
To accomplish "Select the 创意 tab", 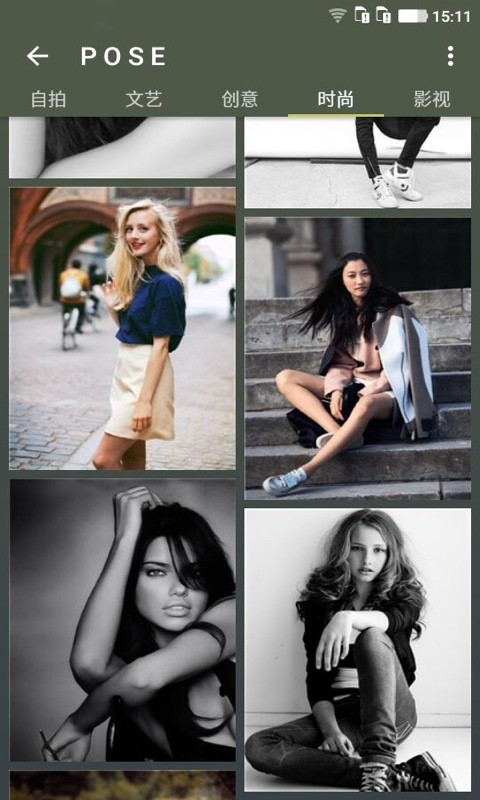I will [x=240, y=99].
